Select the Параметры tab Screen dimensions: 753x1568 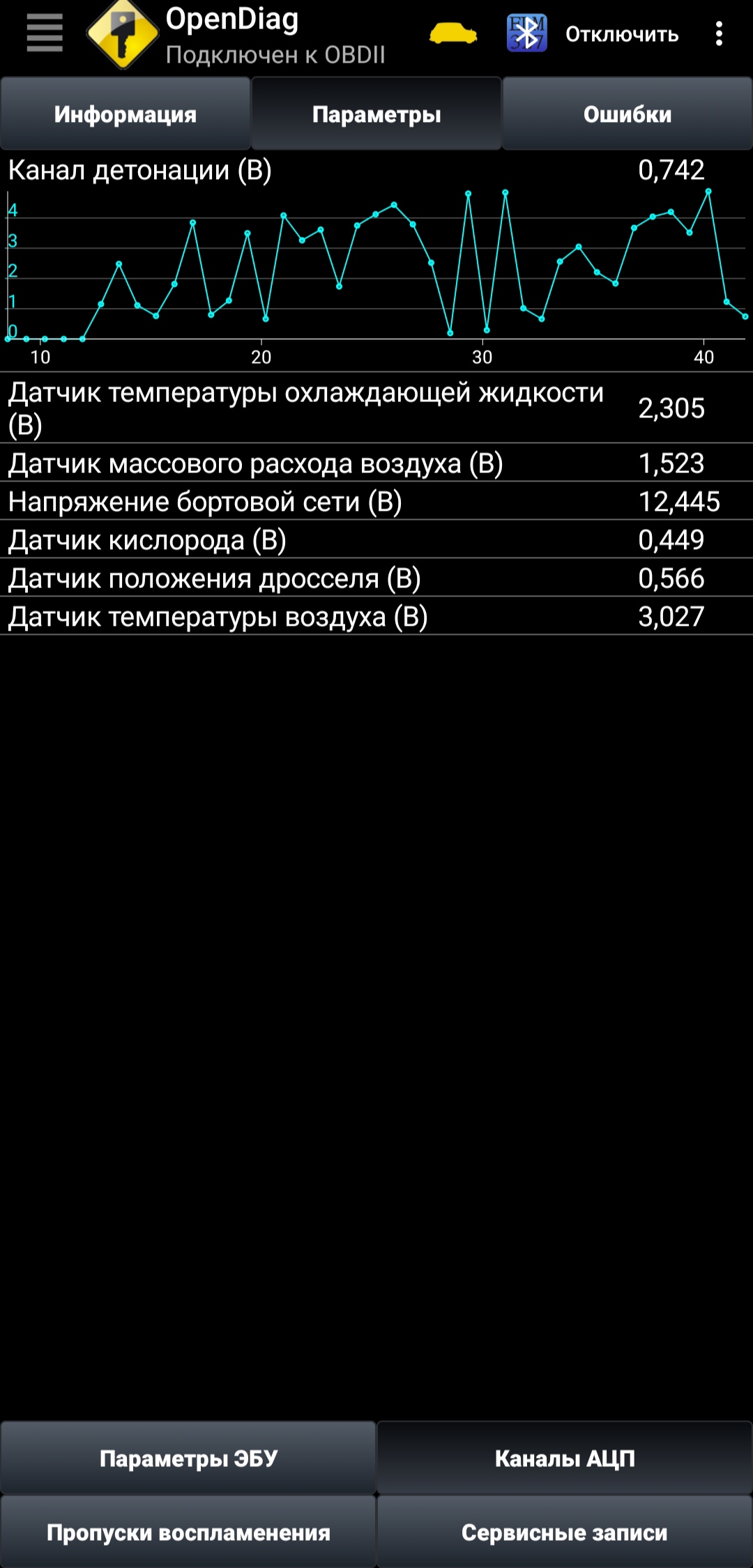pos(376,114)
